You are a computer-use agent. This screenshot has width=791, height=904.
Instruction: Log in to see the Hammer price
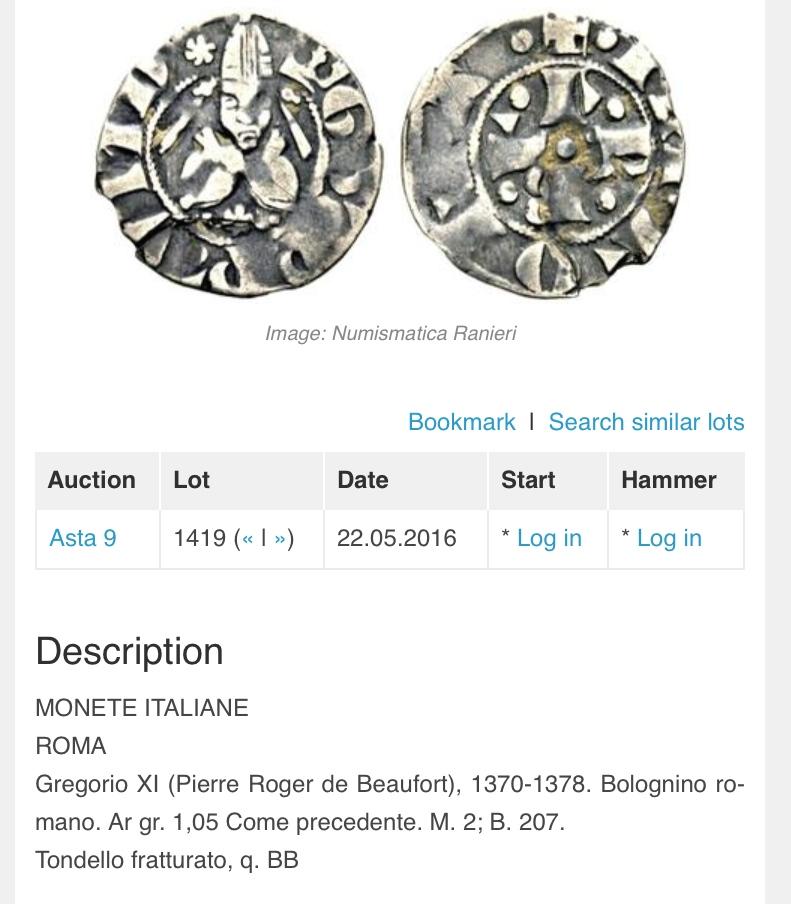tap(669, 538)
